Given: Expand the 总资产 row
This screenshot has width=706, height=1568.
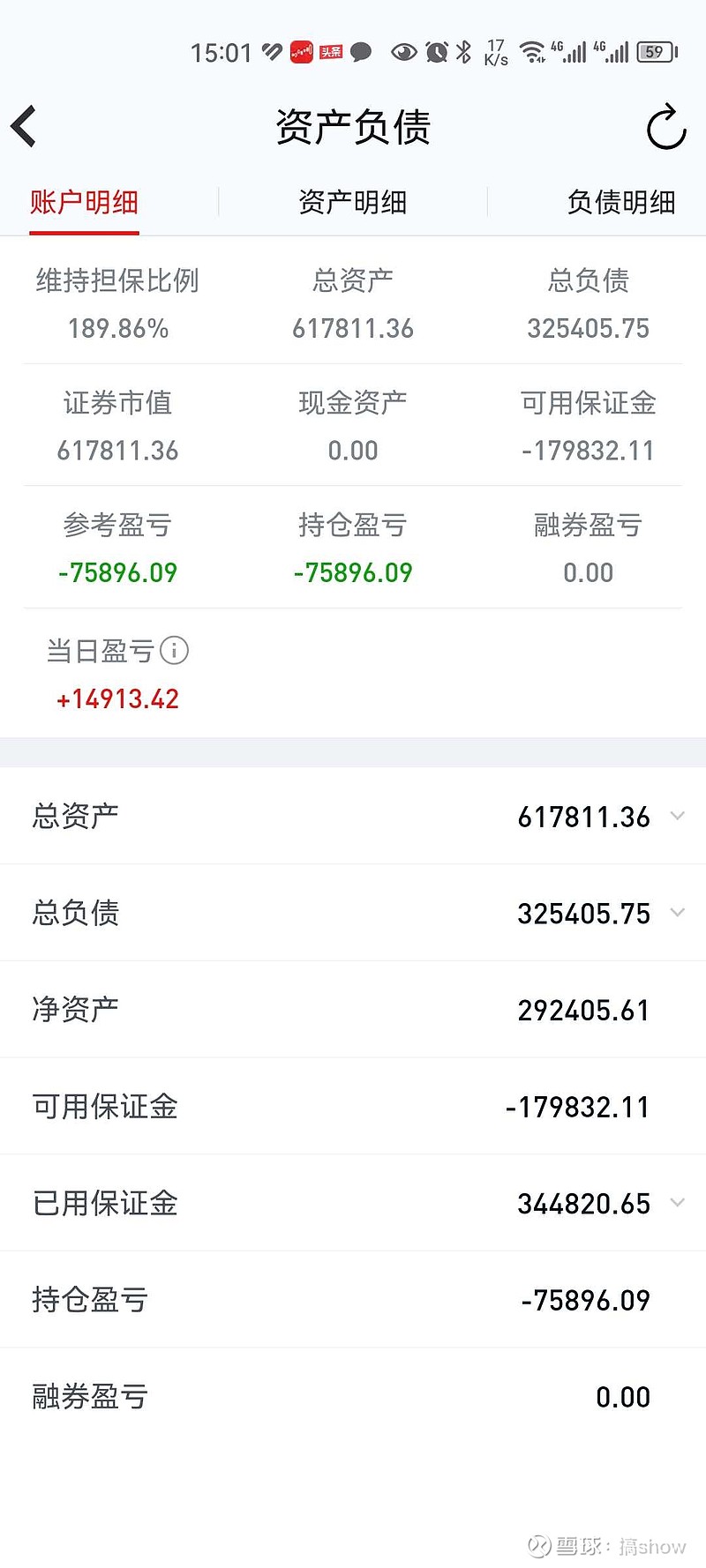Looking at the screenshot, I should point(353,816).
